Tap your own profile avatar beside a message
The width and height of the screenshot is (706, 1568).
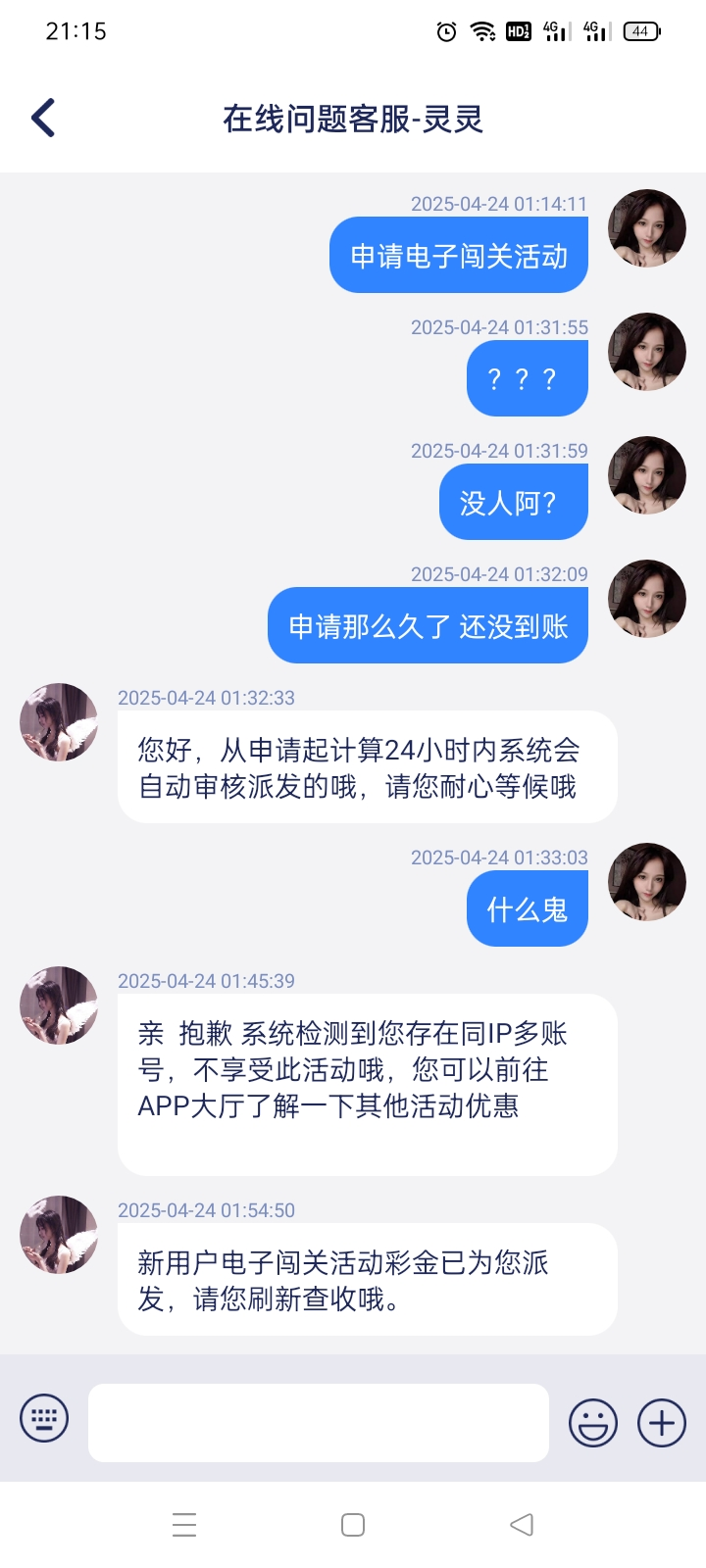646,227
